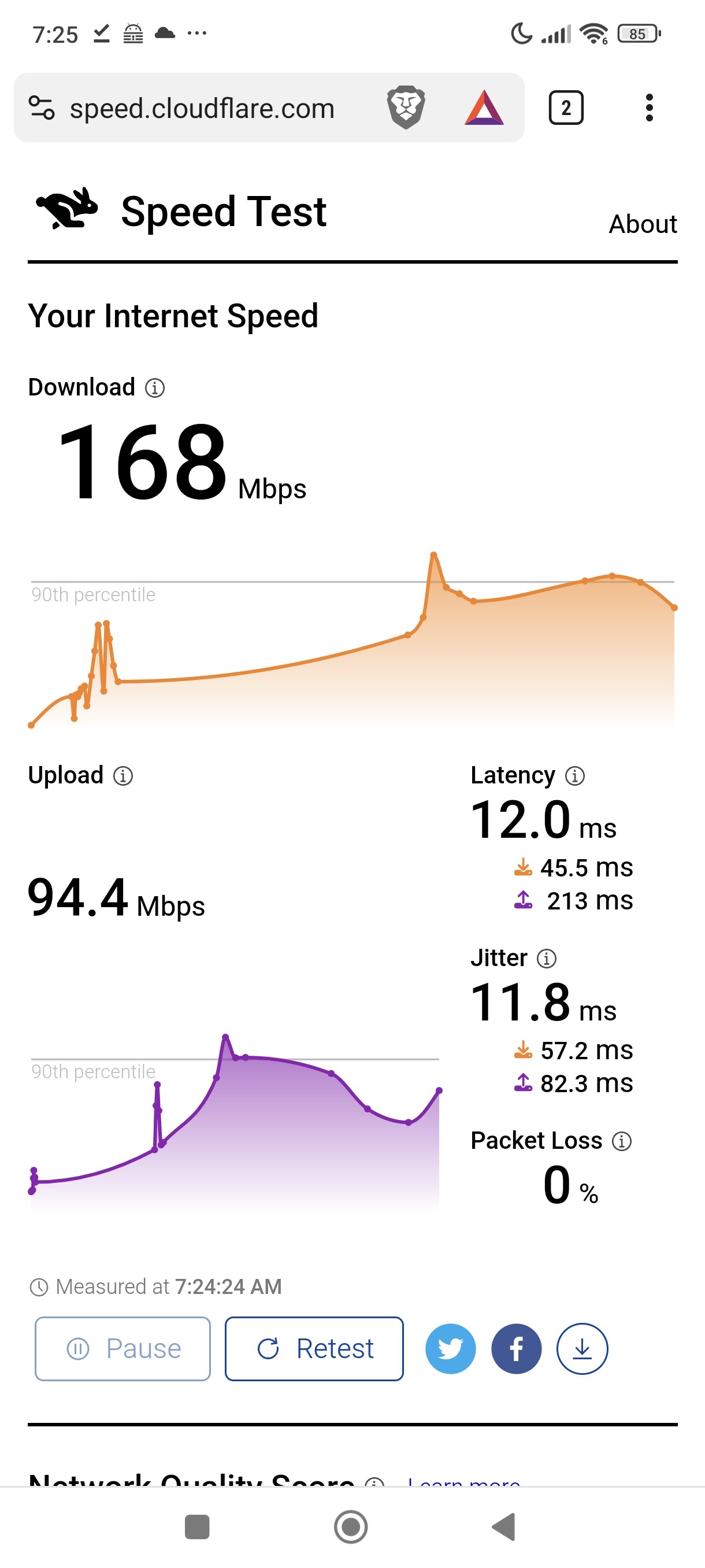Open the Brave Shields lion icon
Viewport: 705px width, 1568px height.
click(x=406, y=108)
